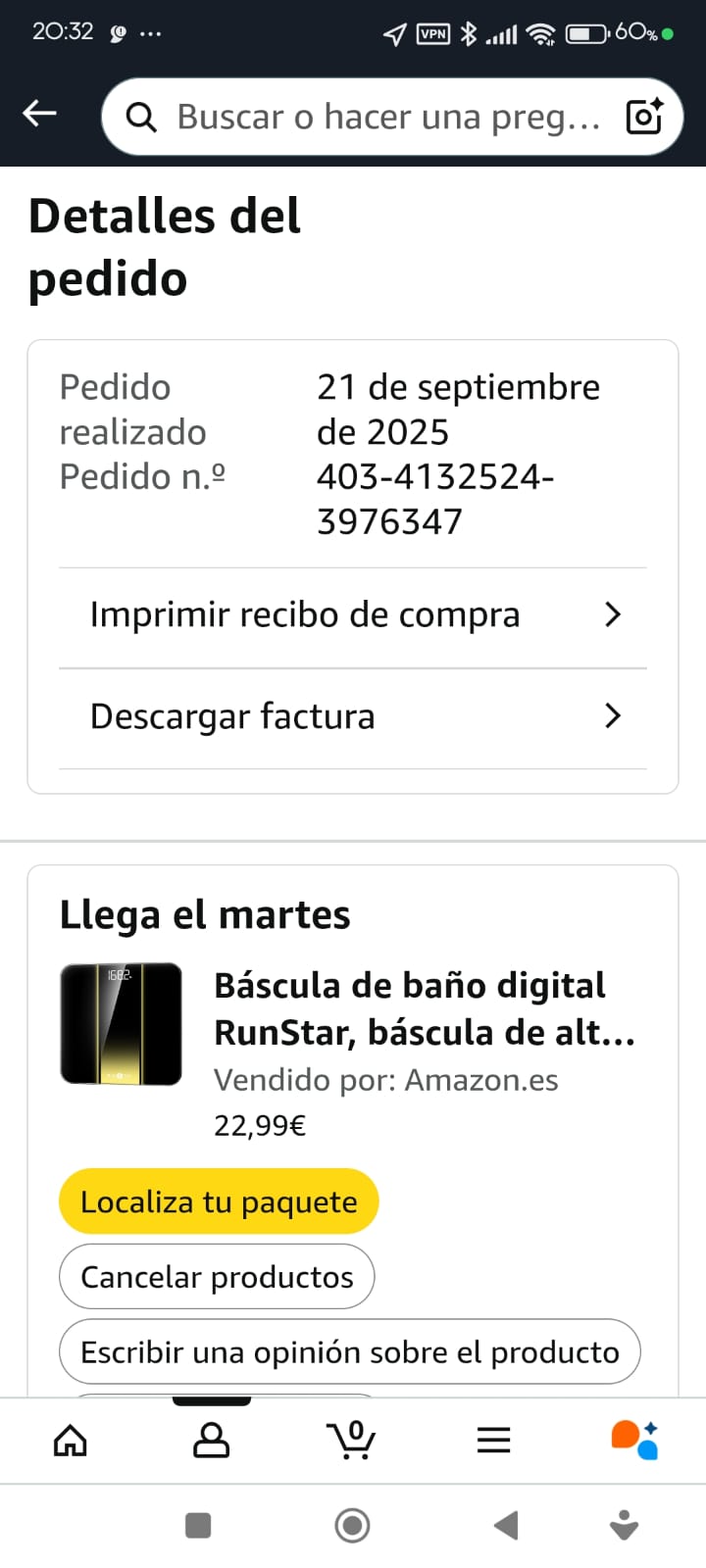The width and height of the screenshot is (706, 1568).
Task: Tap Escribir una opinión sobre el producto
Action: point(349,1352)
